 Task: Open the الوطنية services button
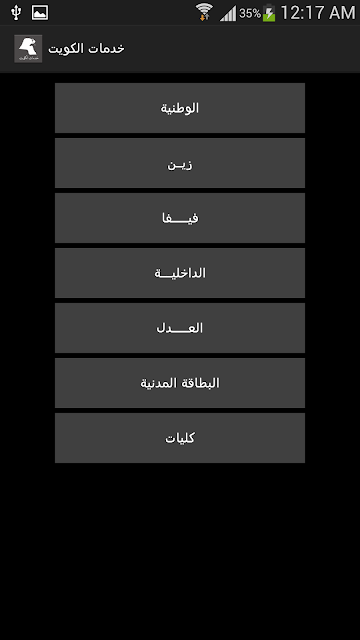(180, 108)
